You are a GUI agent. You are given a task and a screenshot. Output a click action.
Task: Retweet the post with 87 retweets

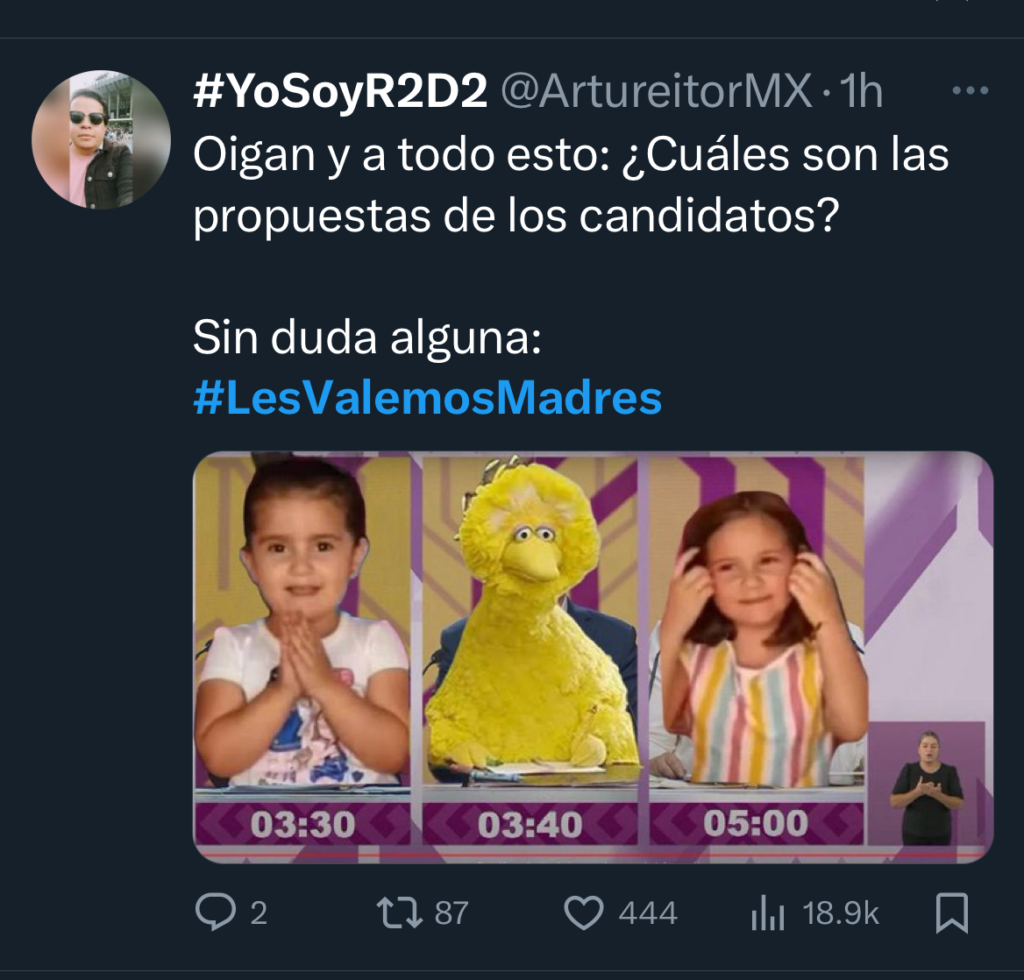pyautogui.click(x=400, y=912)
